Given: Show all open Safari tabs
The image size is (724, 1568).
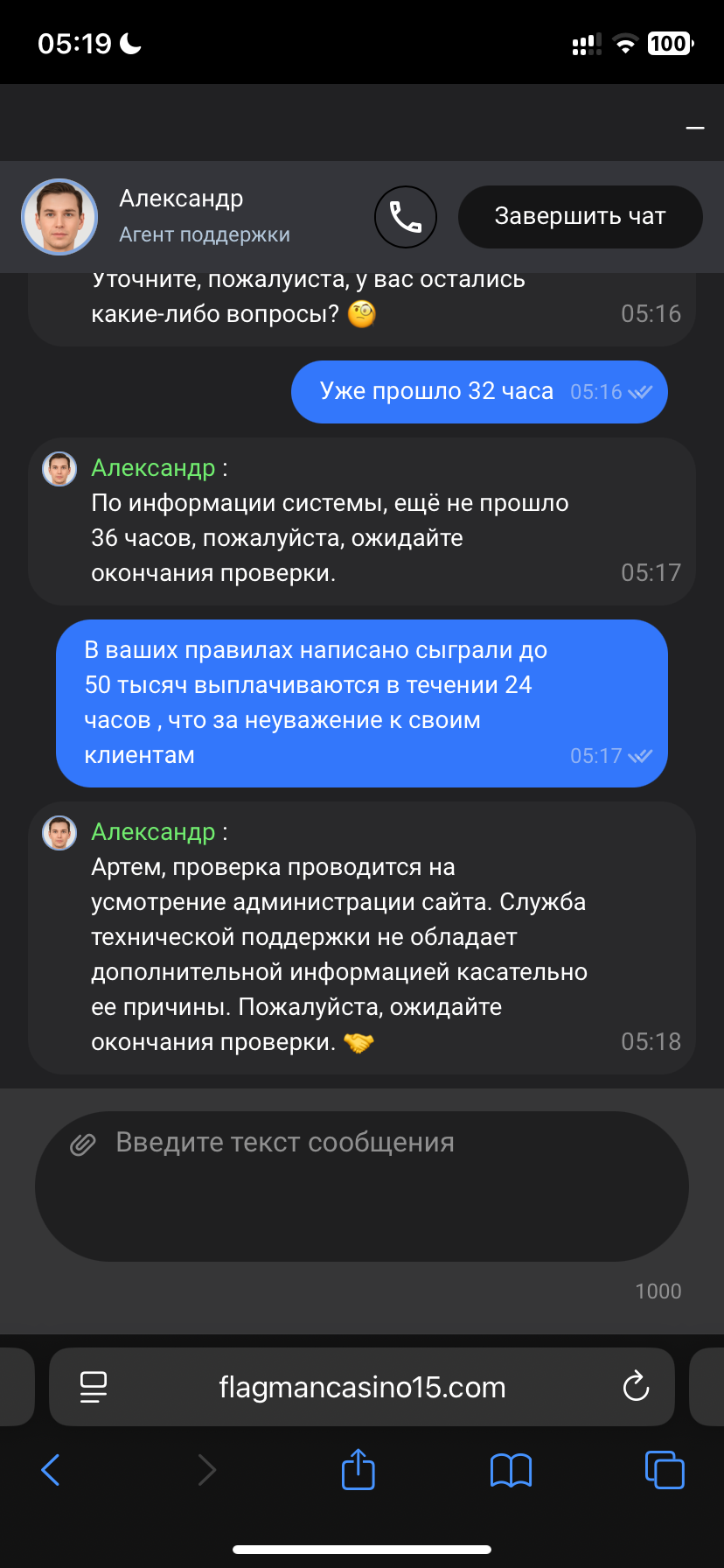Looking at the screenshot, I should pyautogui.click(x=665, y=1470).
